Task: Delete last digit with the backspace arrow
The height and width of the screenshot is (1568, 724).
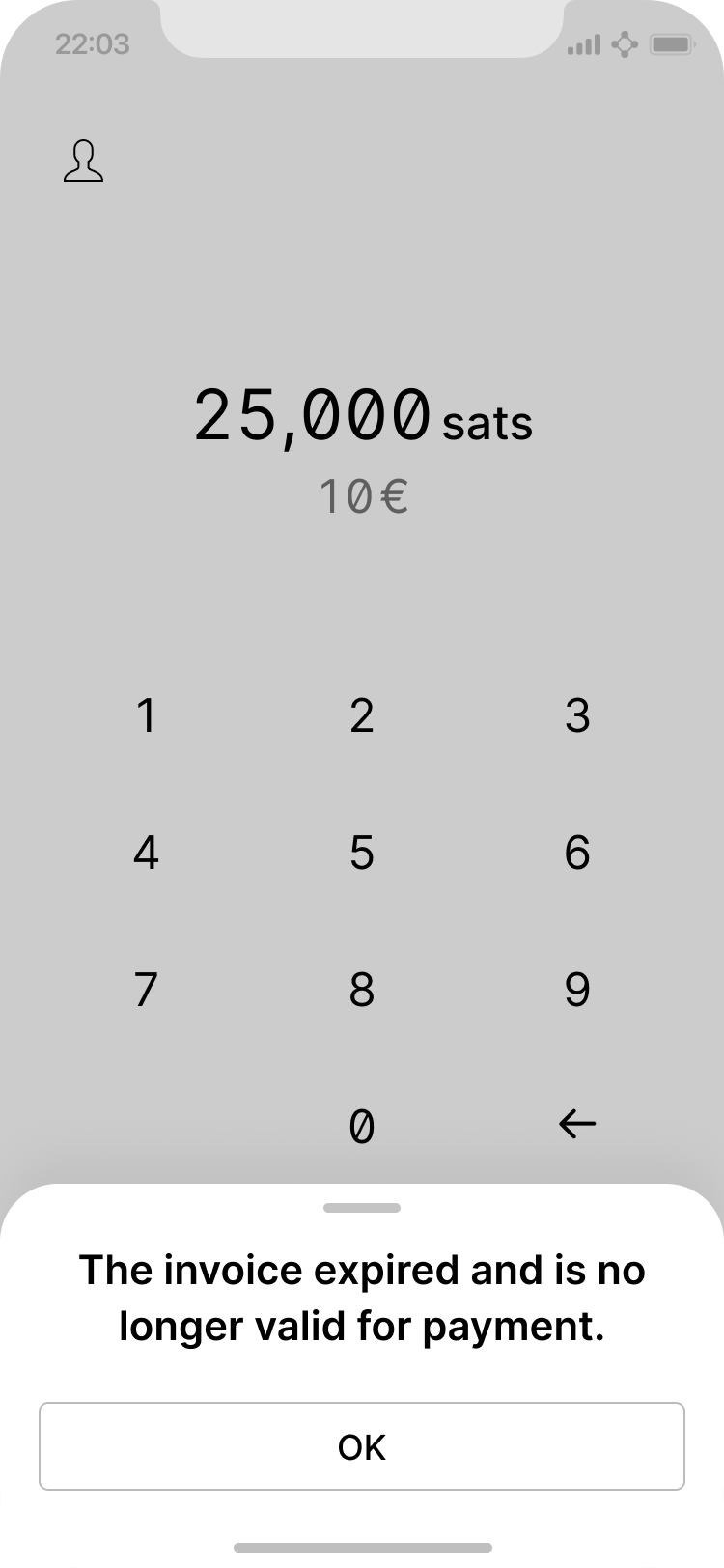Action: tap(577, 1123)
